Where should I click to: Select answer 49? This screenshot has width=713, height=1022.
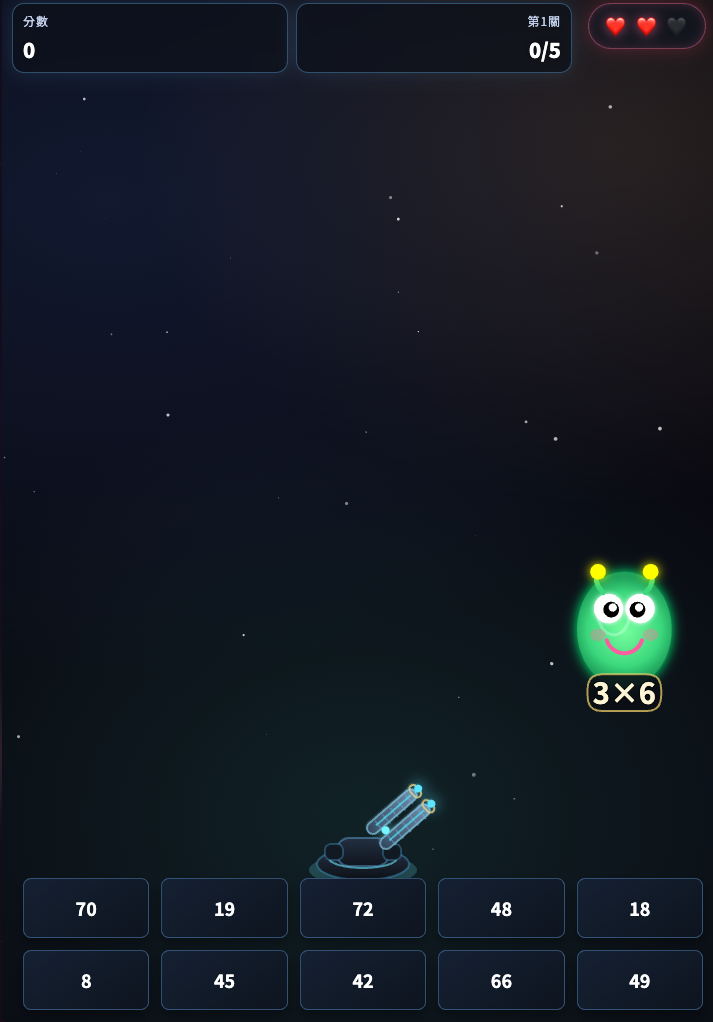[639, 980]
